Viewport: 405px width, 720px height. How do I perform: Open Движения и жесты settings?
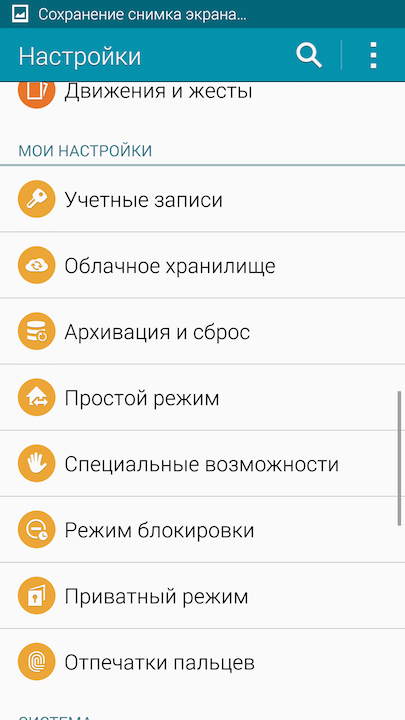tap(202, 95)
